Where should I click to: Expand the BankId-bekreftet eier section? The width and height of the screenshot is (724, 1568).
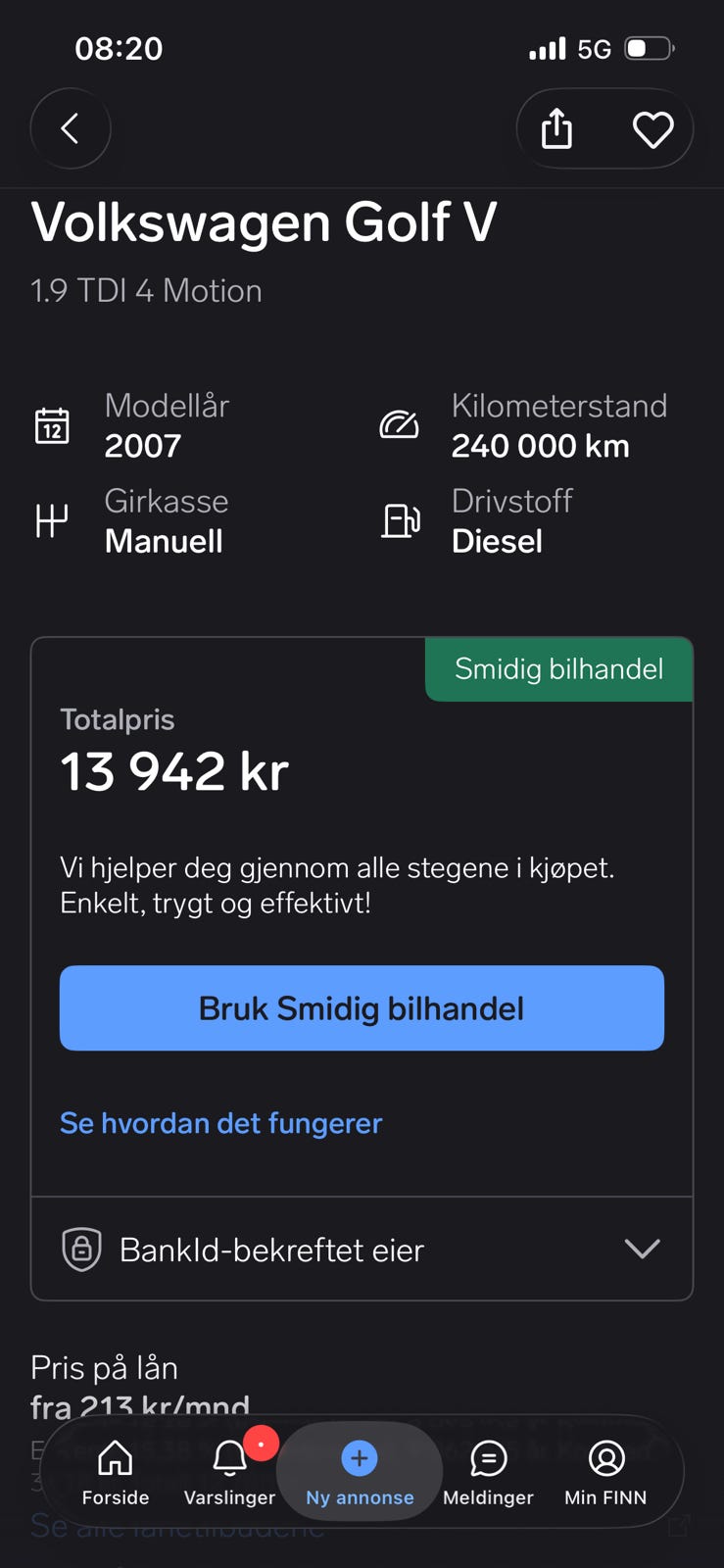pyautogui.click(x=362, y=1249)
